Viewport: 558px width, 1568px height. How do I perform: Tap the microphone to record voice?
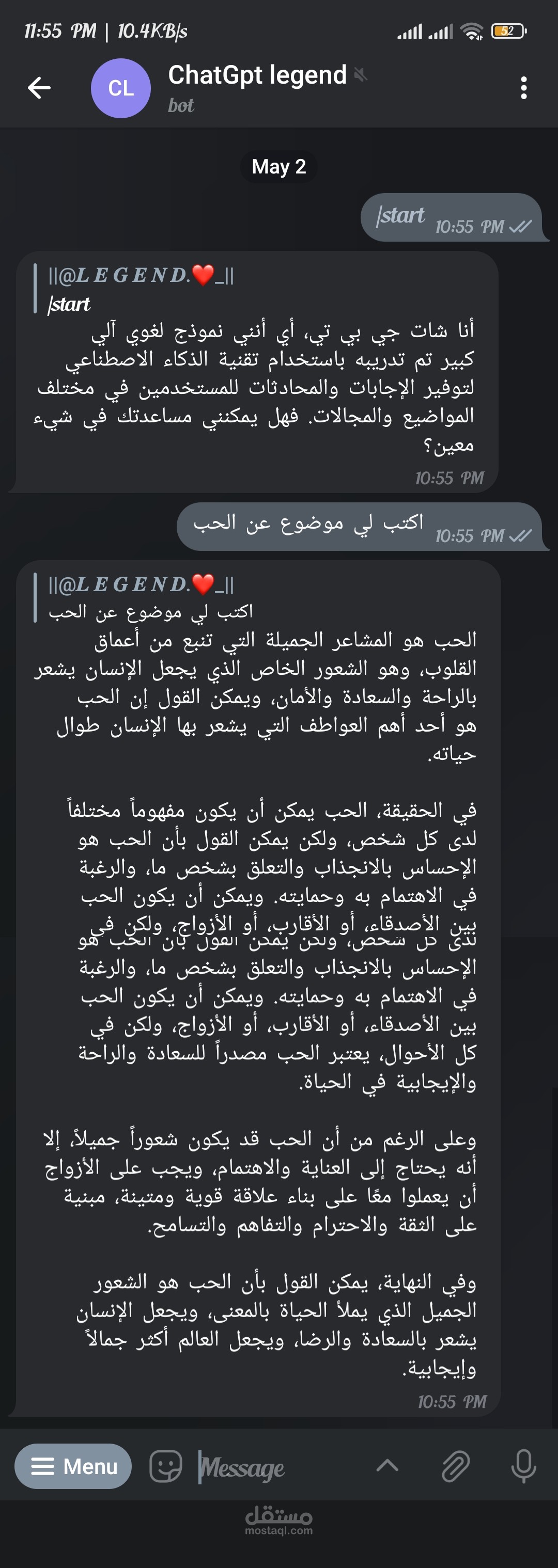(x=523, y=1466)
